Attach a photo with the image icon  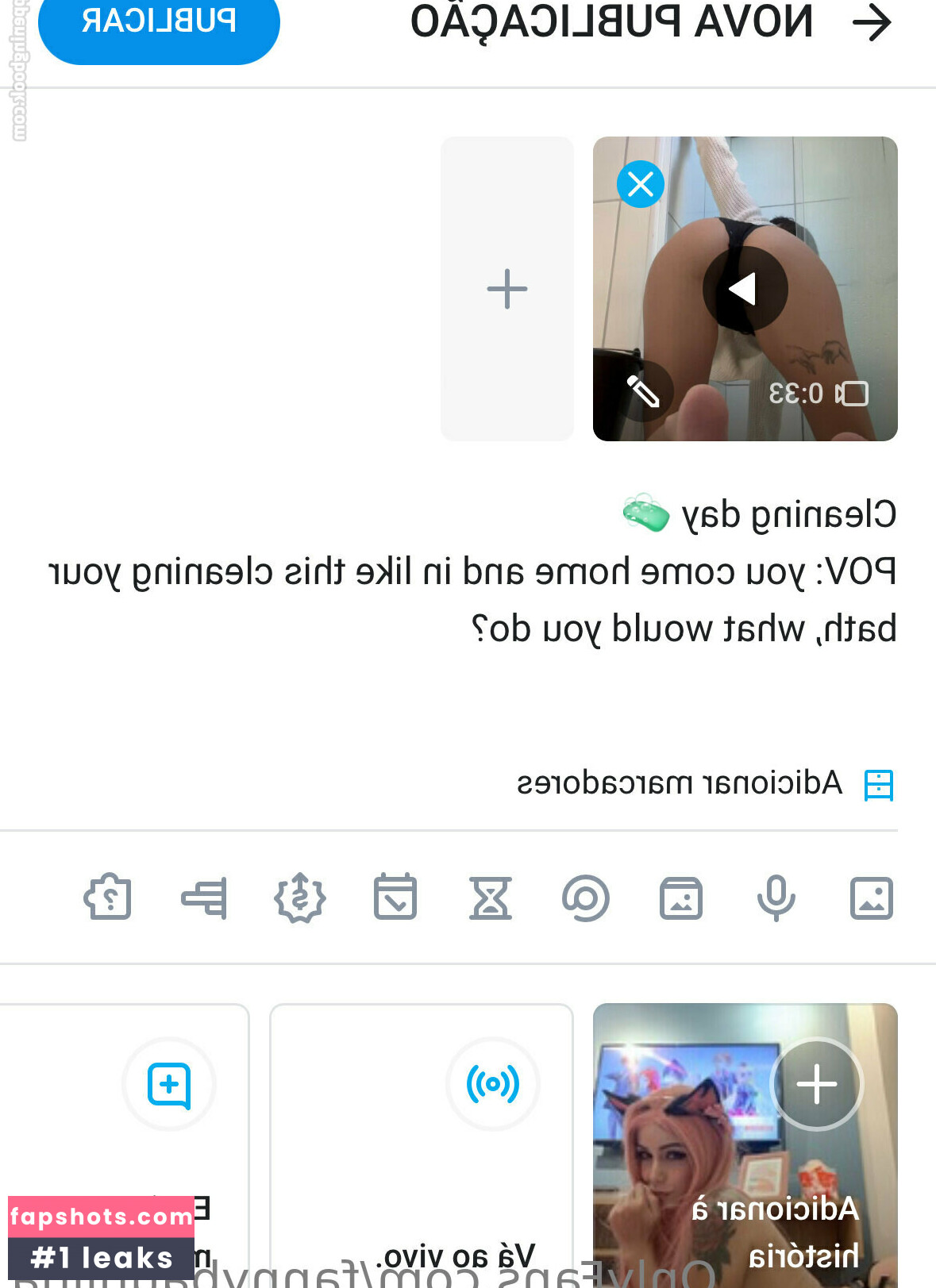871,898
